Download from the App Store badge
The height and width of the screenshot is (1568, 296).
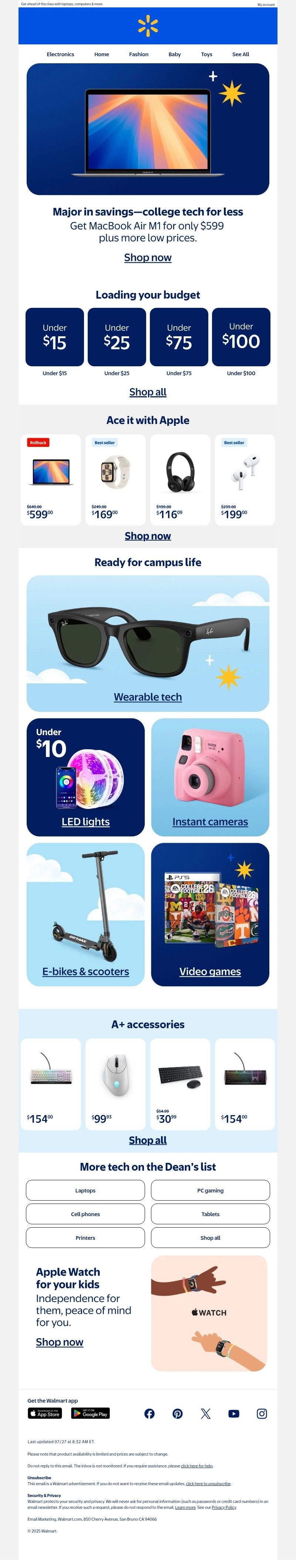pos(45,1413)
